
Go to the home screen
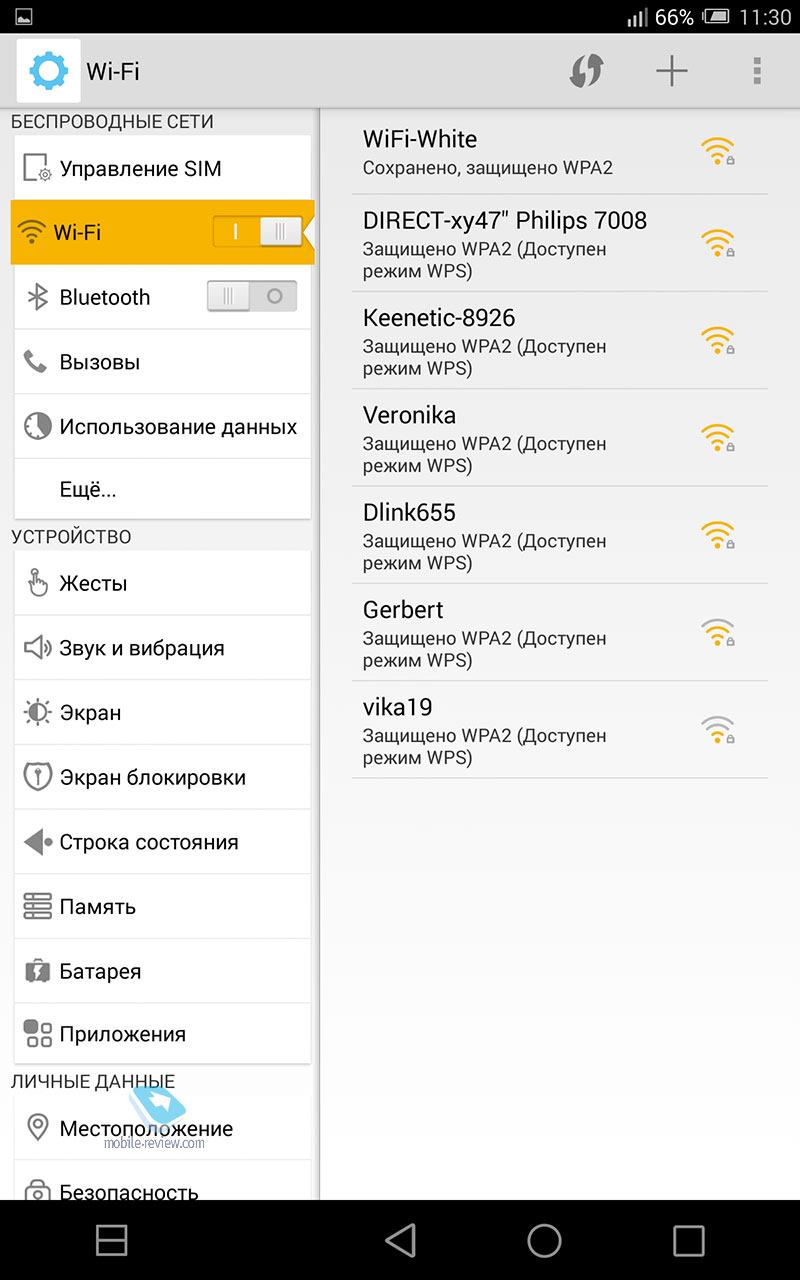[x=544, y=1241]
